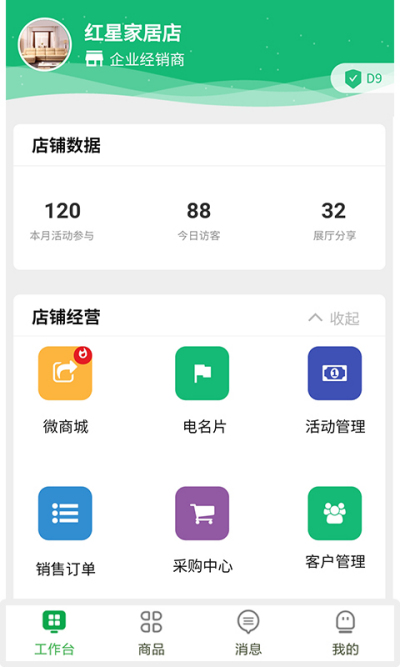Collapse 店铺经营 section with 收起

[334, 318]
